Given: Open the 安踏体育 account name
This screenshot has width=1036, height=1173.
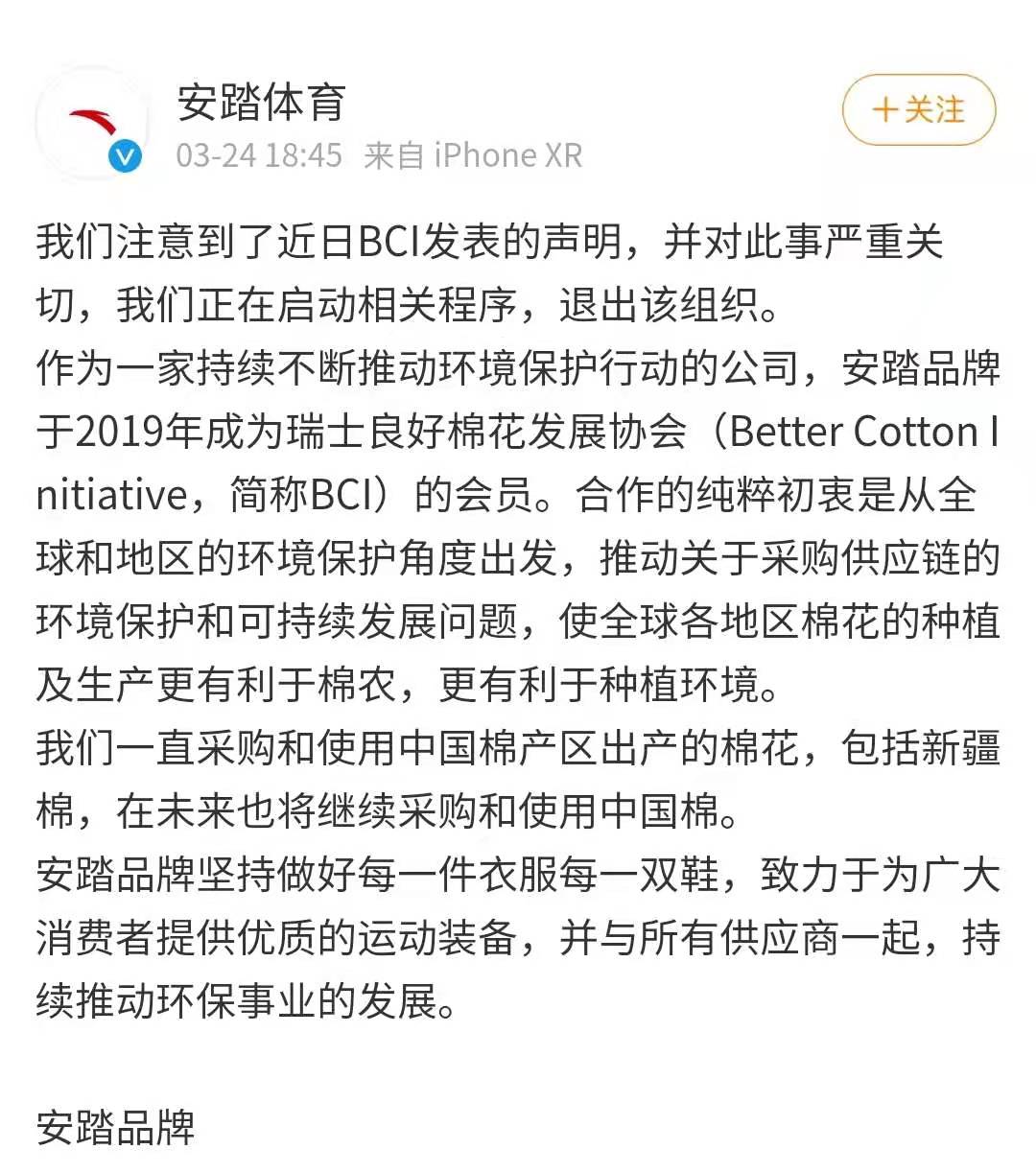Looking at the screenshot, I should point(261,104).
